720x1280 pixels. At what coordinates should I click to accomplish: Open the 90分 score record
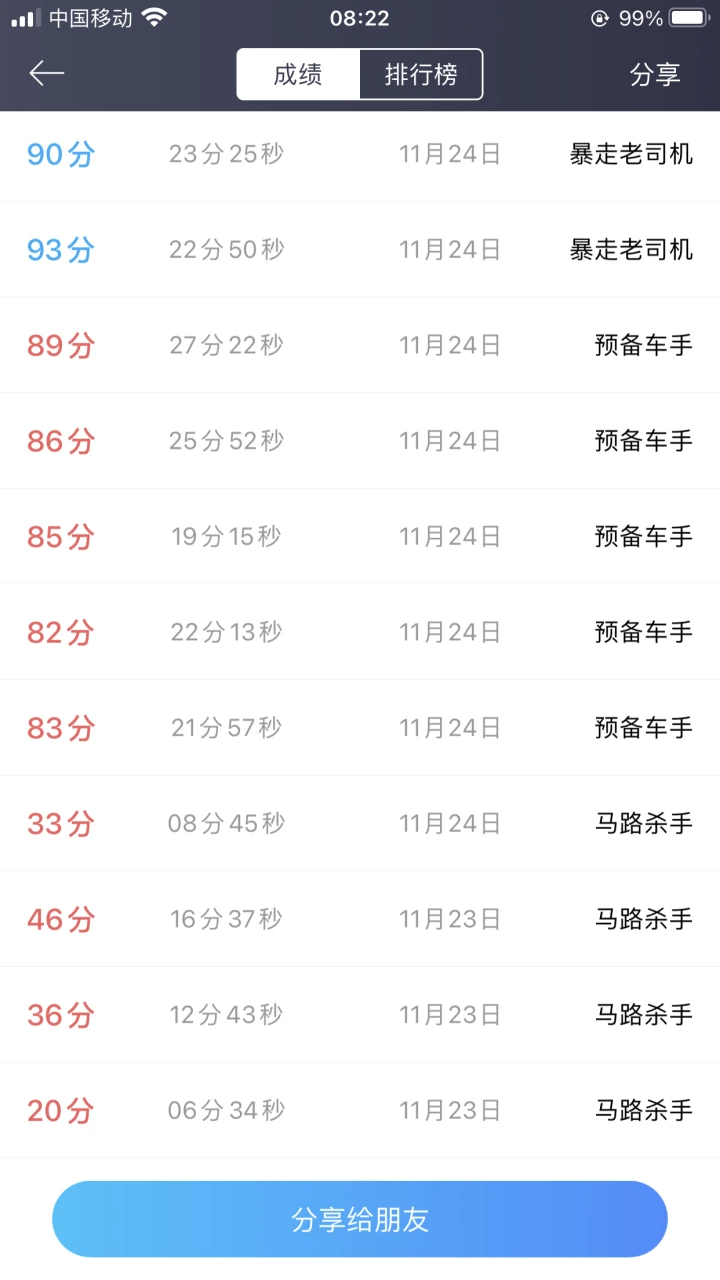click(360, 156)
